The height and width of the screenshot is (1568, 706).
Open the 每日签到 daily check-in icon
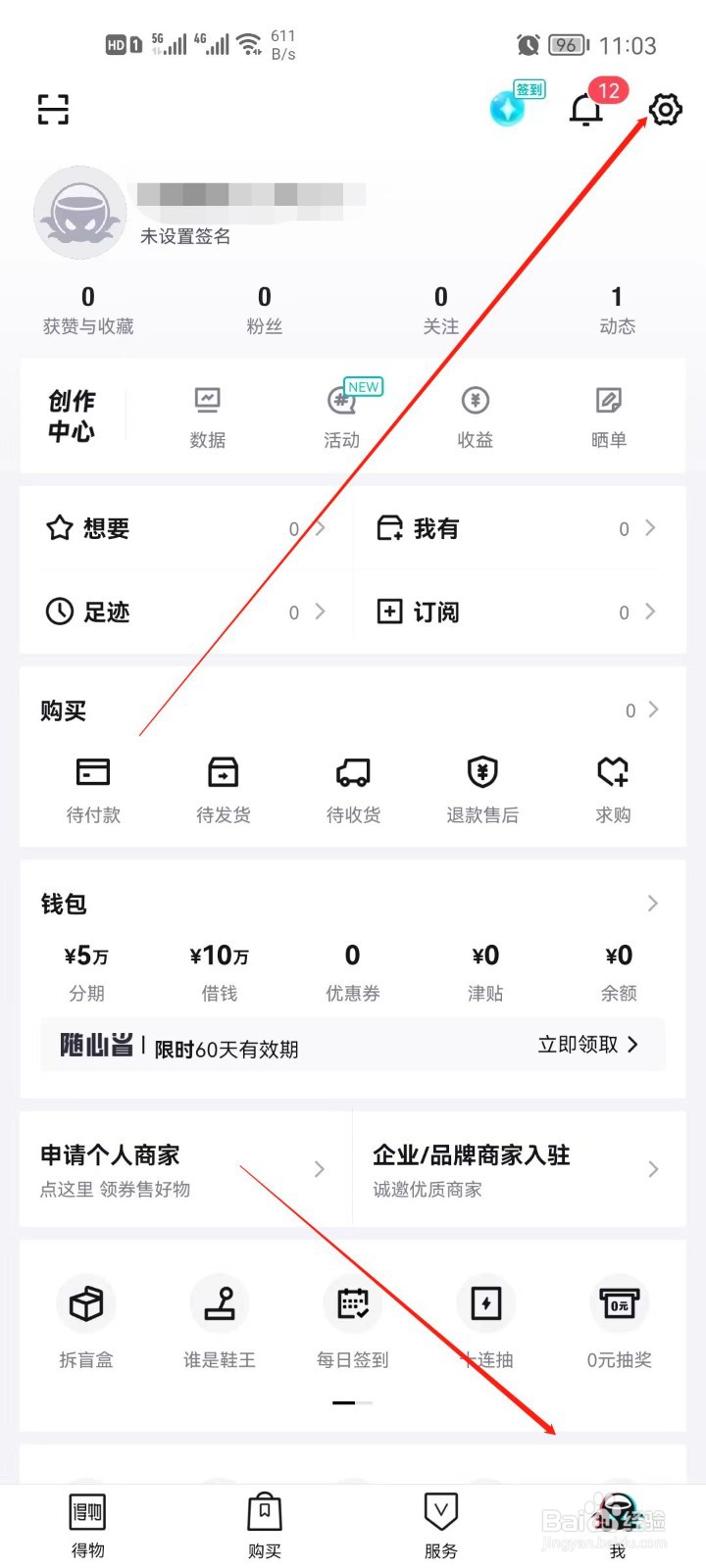(x=352, y=1313)
